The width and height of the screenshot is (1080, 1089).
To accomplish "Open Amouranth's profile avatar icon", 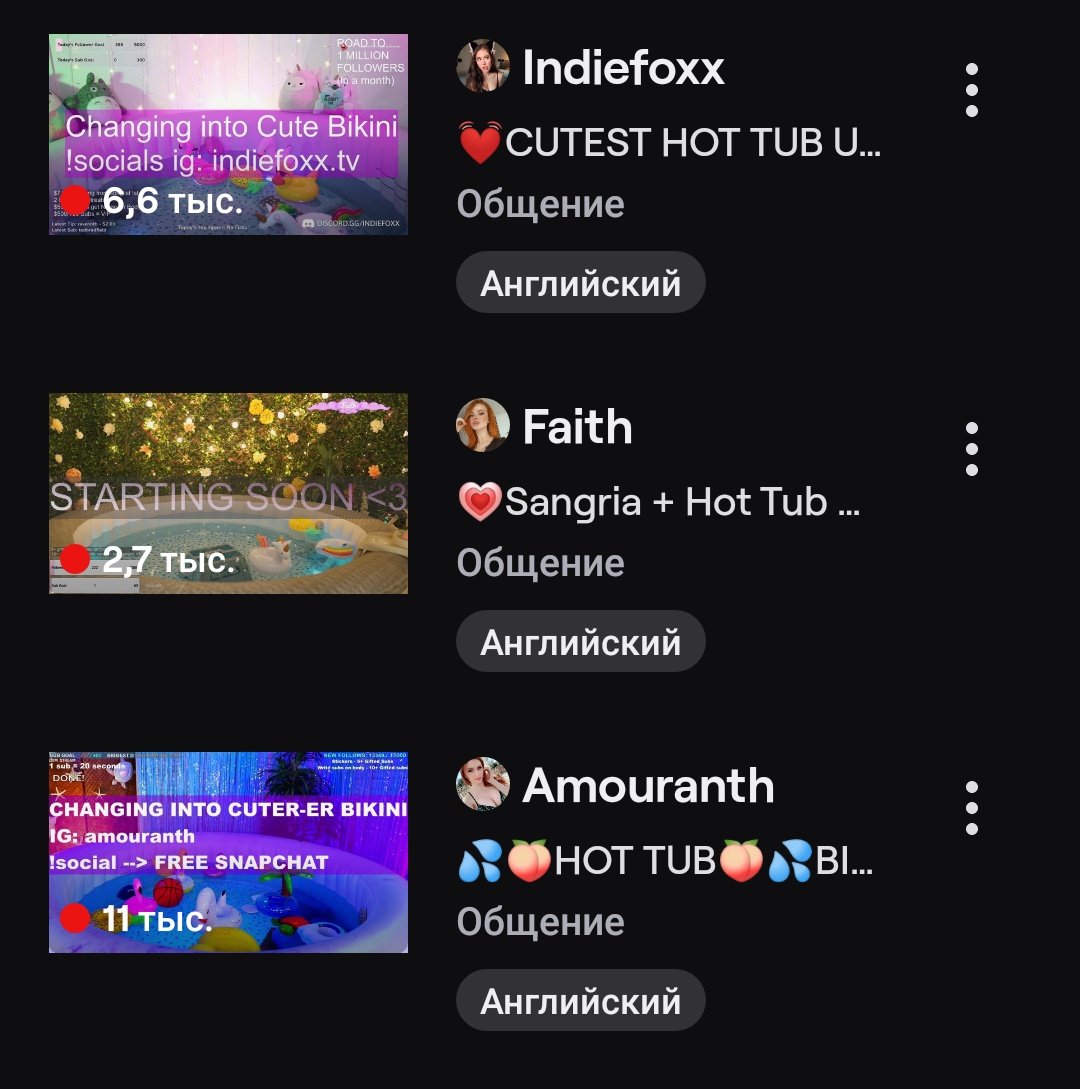I will 483,786.
